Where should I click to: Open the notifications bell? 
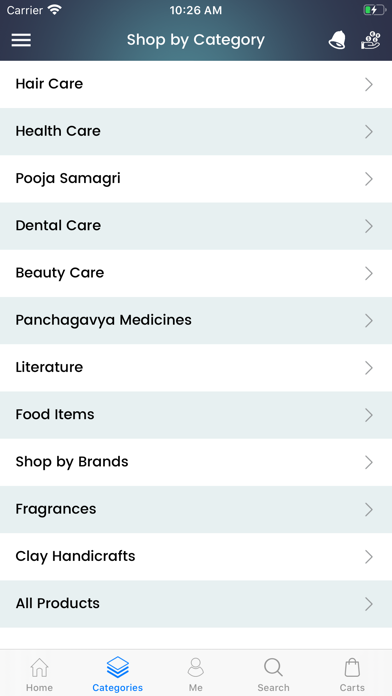(x=337, y=40)
